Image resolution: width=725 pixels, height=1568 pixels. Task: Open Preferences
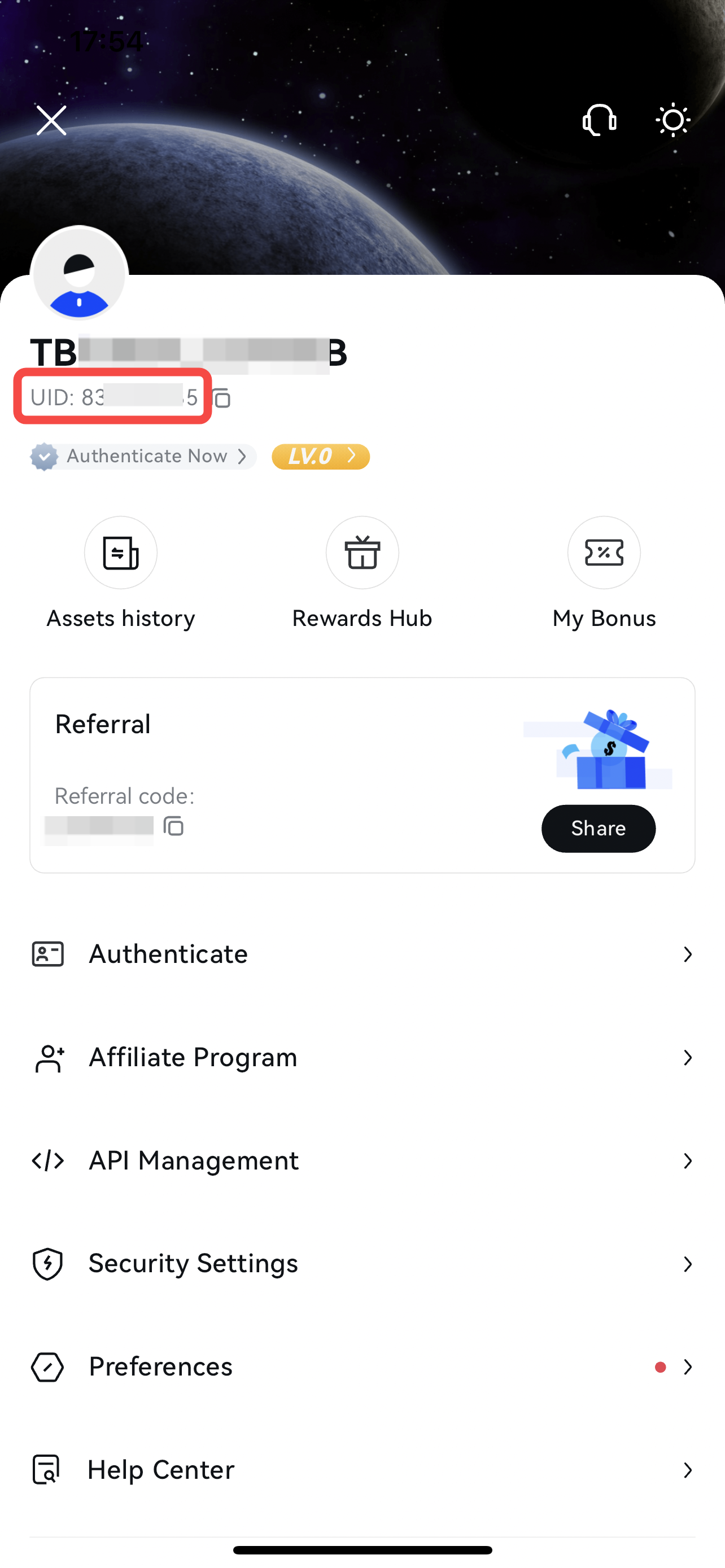coord(362,1367)
